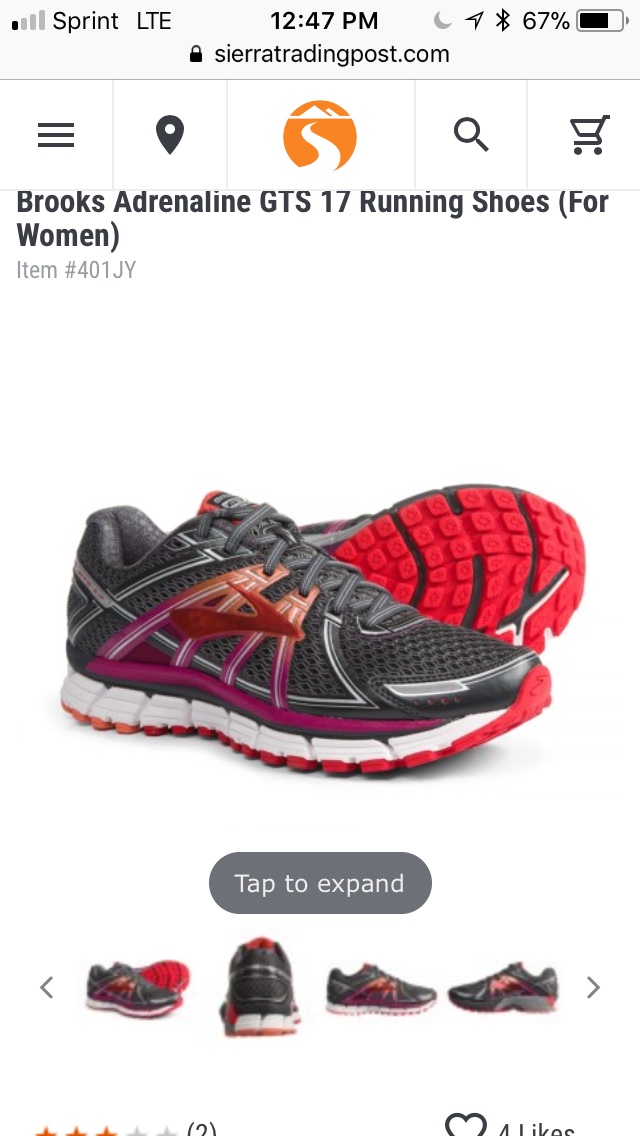
Task: Open the search icon
Action: [471, 135]
